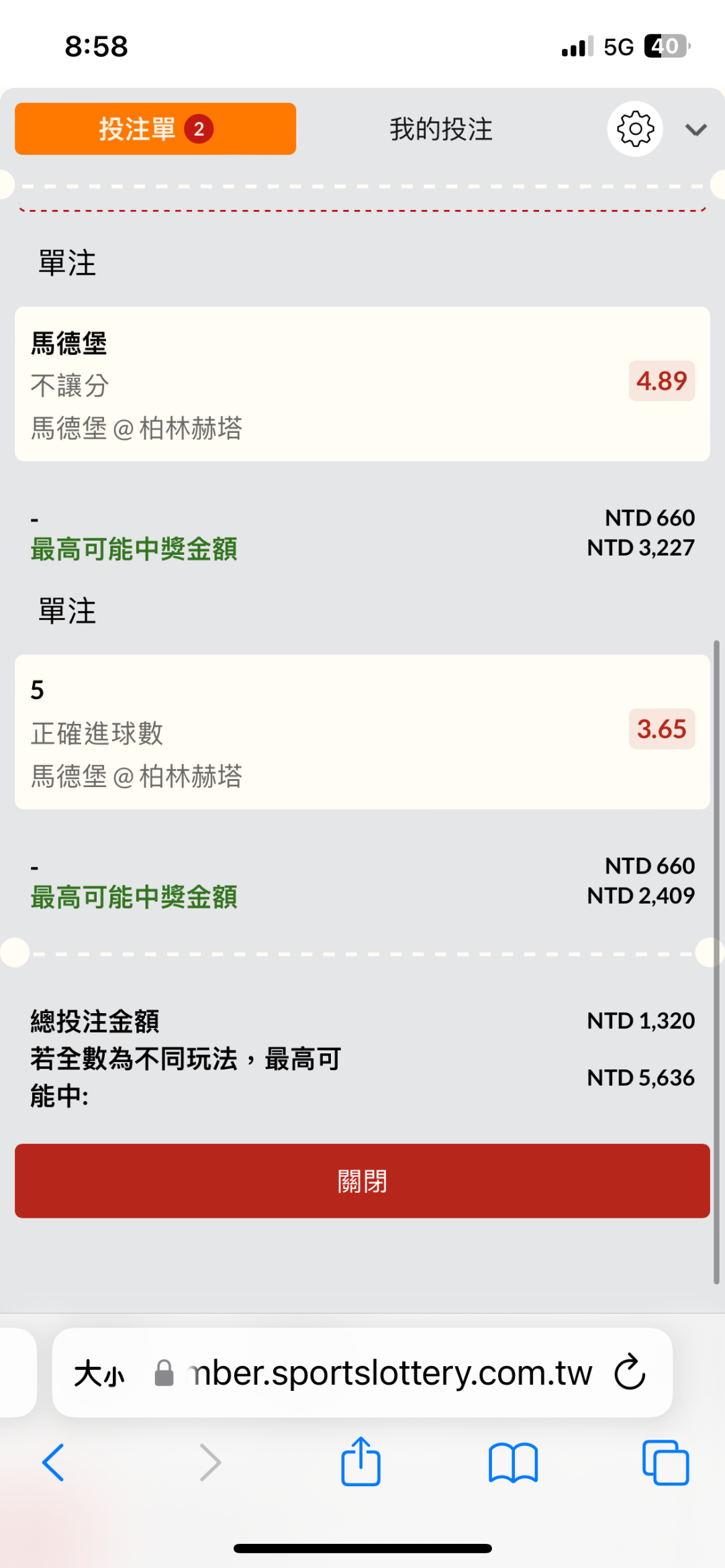Go back to the previous page
The width and height of the screenshot is (725, 1568).
[x=54, y=1462]
